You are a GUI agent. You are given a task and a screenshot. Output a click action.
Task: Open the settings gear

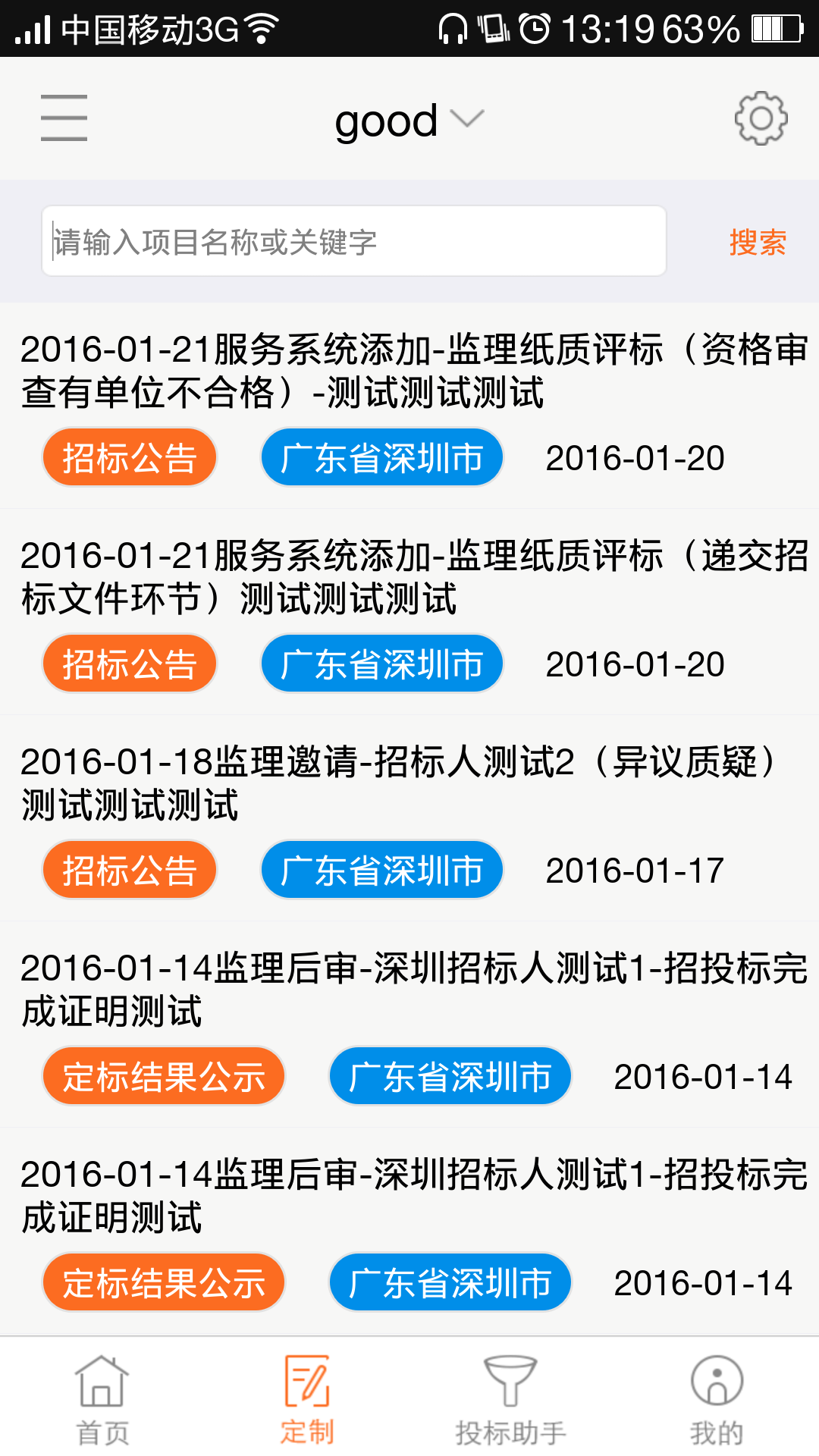click(761, 118)
